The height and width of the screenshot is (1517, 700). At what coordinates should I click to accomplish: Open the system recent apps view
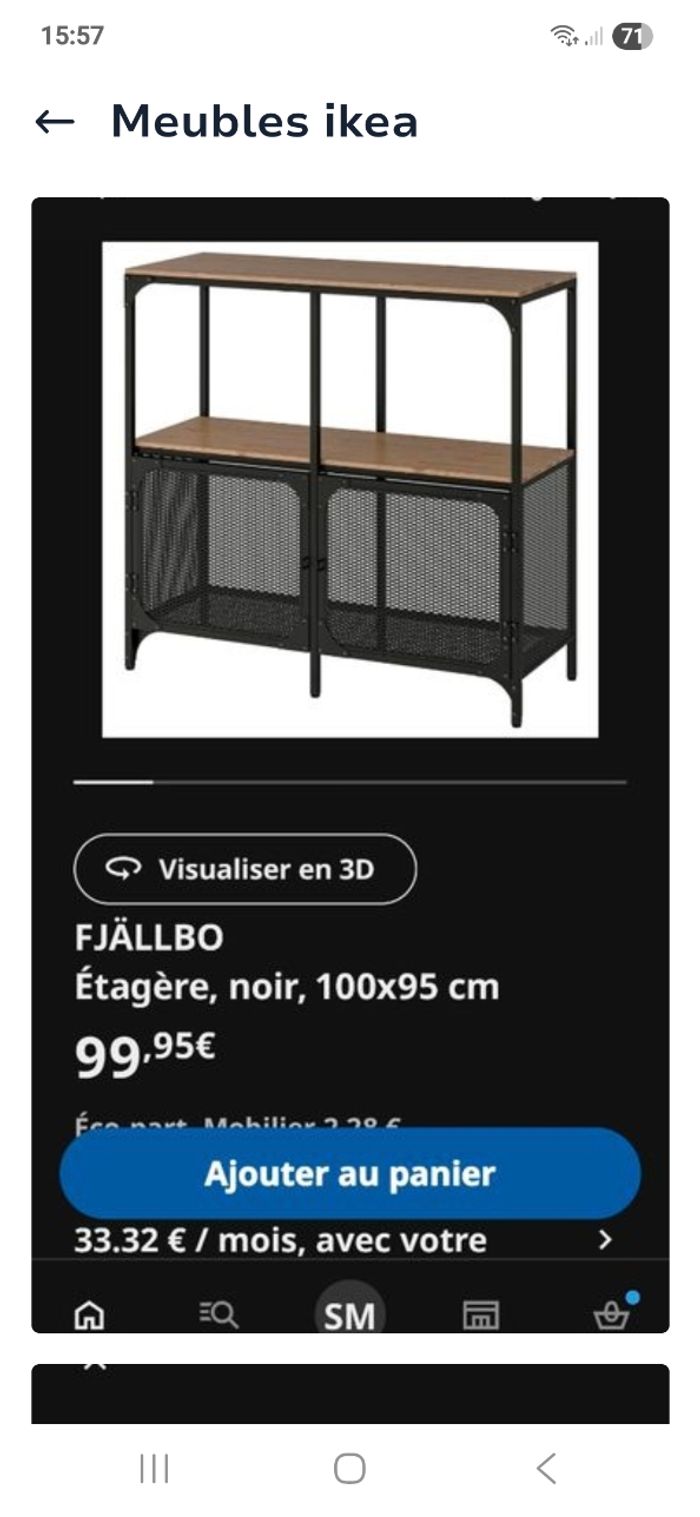[154, 1468]
